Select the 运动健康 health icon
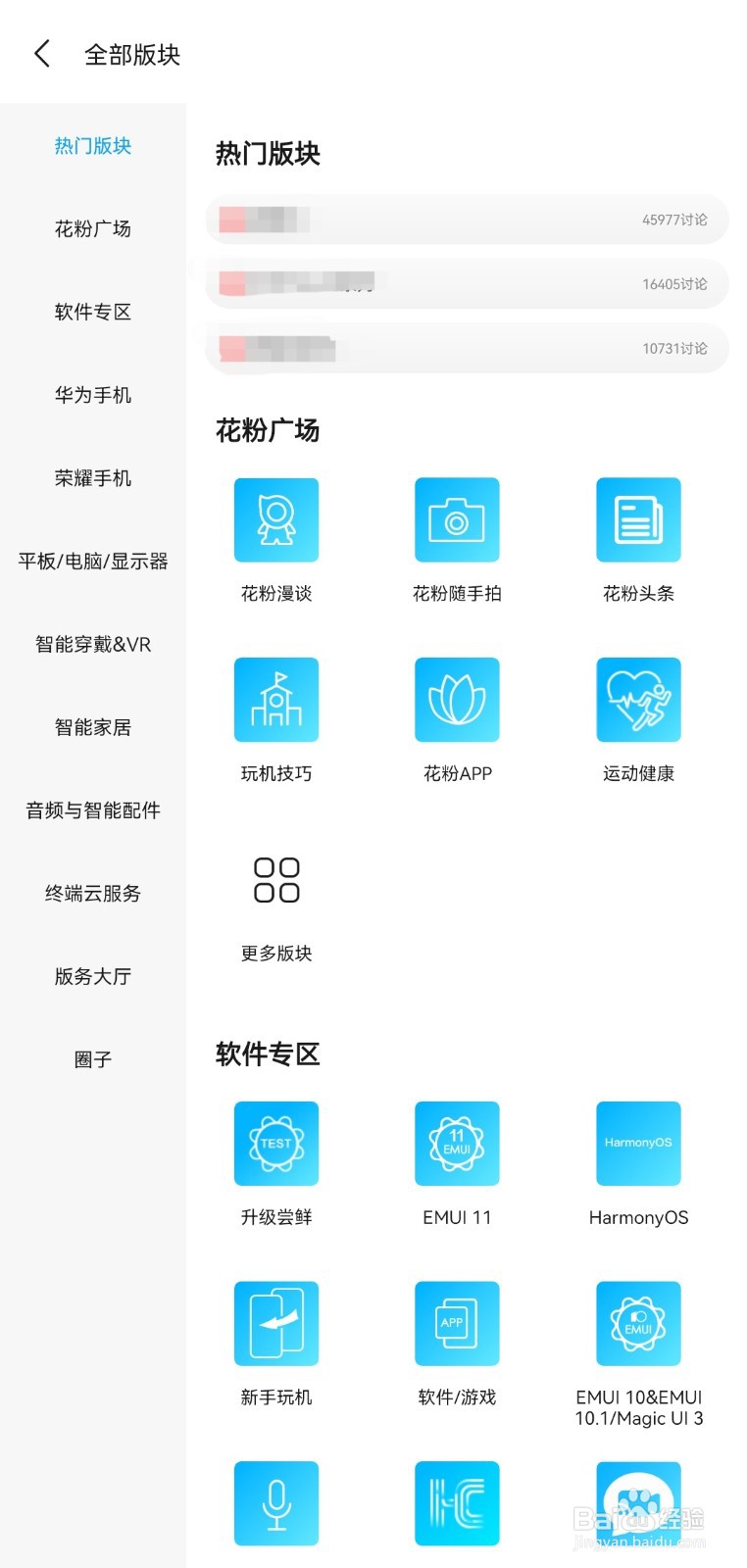This screenshot has height=1568, width=747. [637, 700]
